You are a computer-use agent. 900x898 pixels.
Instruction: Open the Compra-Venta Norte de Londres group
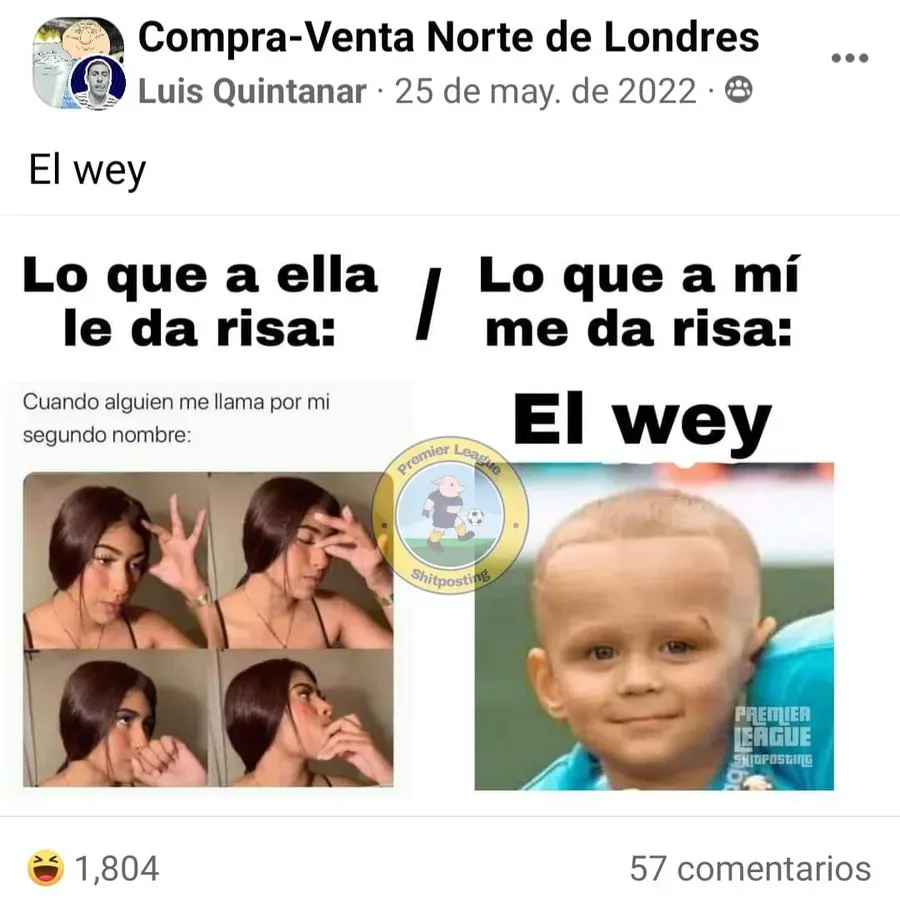[x=447, y=38]
